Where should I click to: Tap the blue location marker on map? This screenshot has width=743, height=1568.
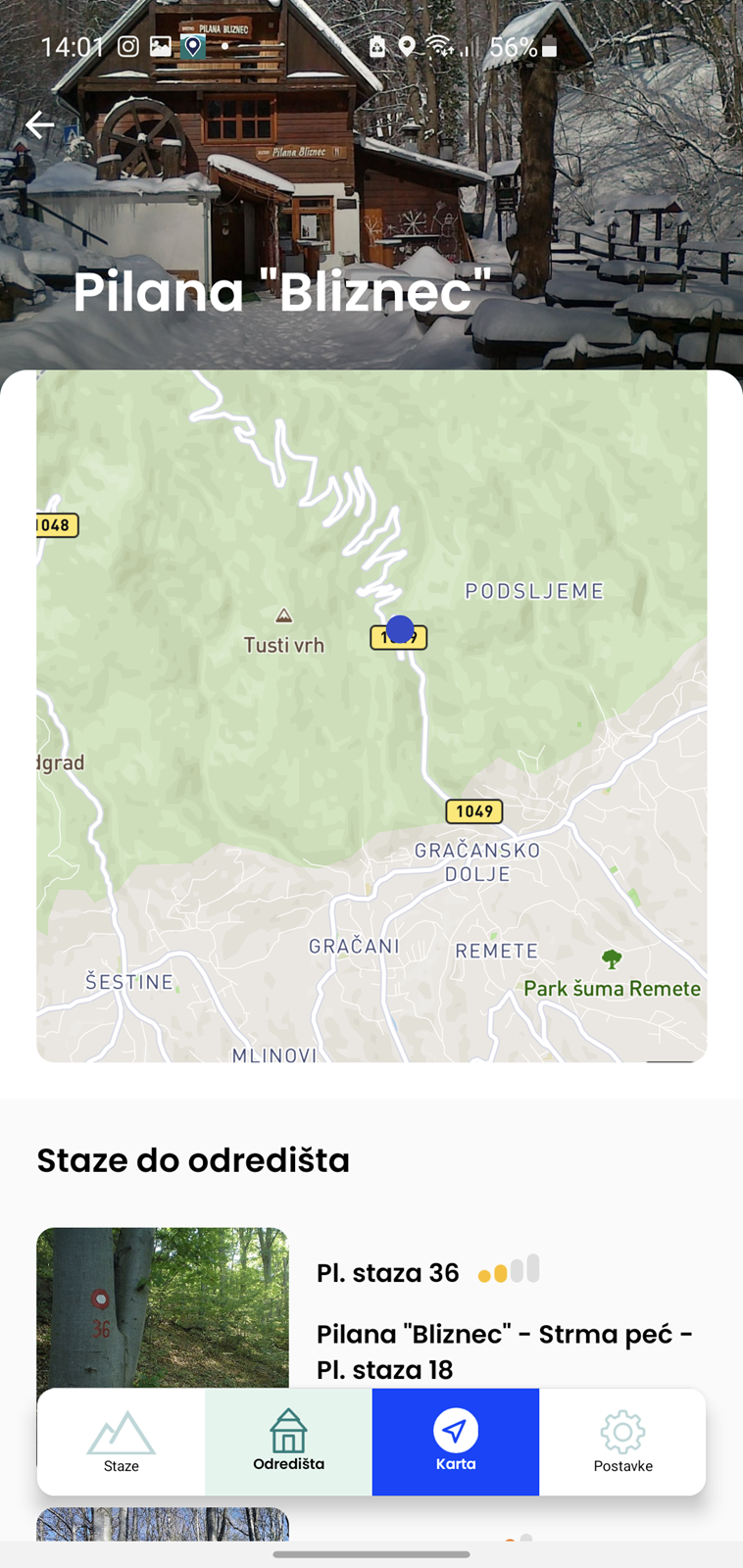point(400,629)
